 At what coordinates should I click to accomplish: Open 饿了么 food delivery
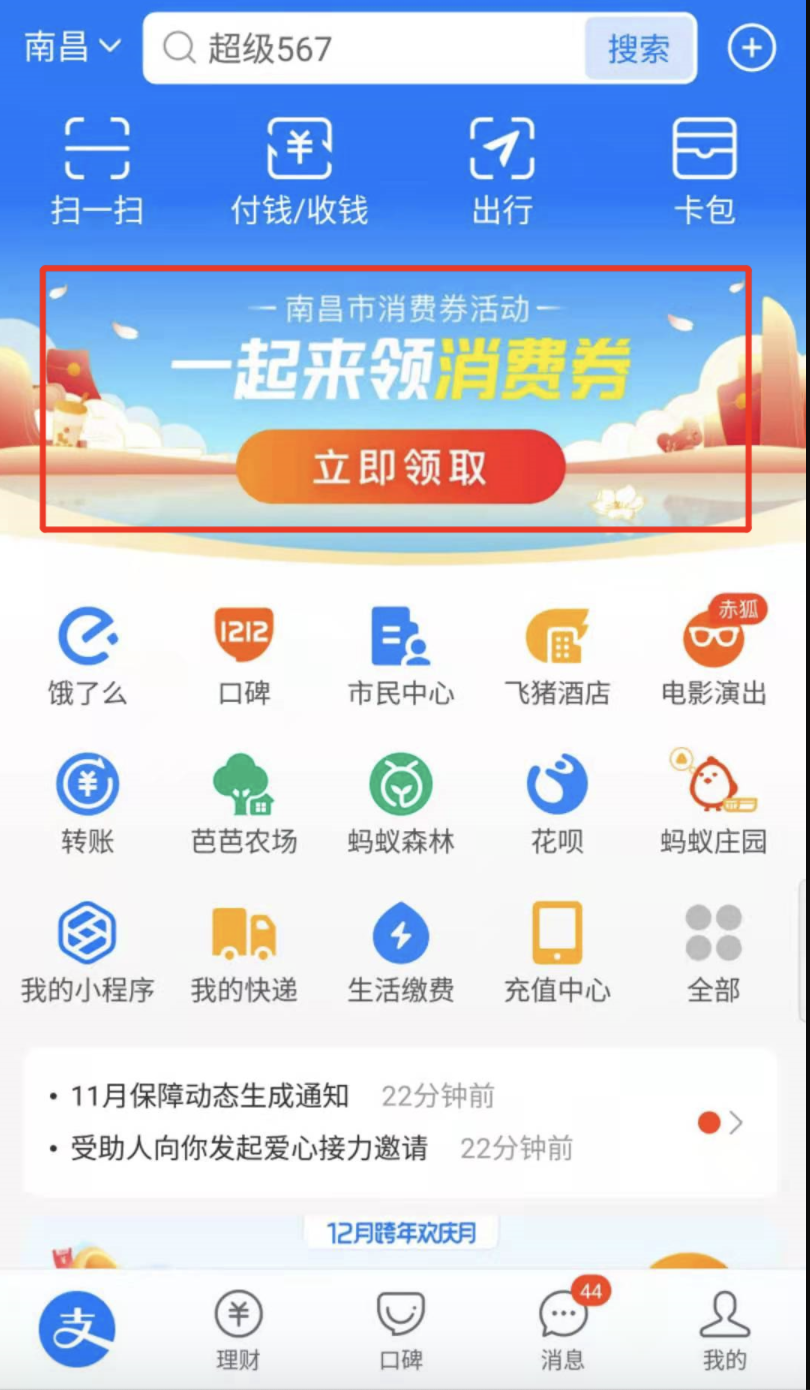coord(88,656)
